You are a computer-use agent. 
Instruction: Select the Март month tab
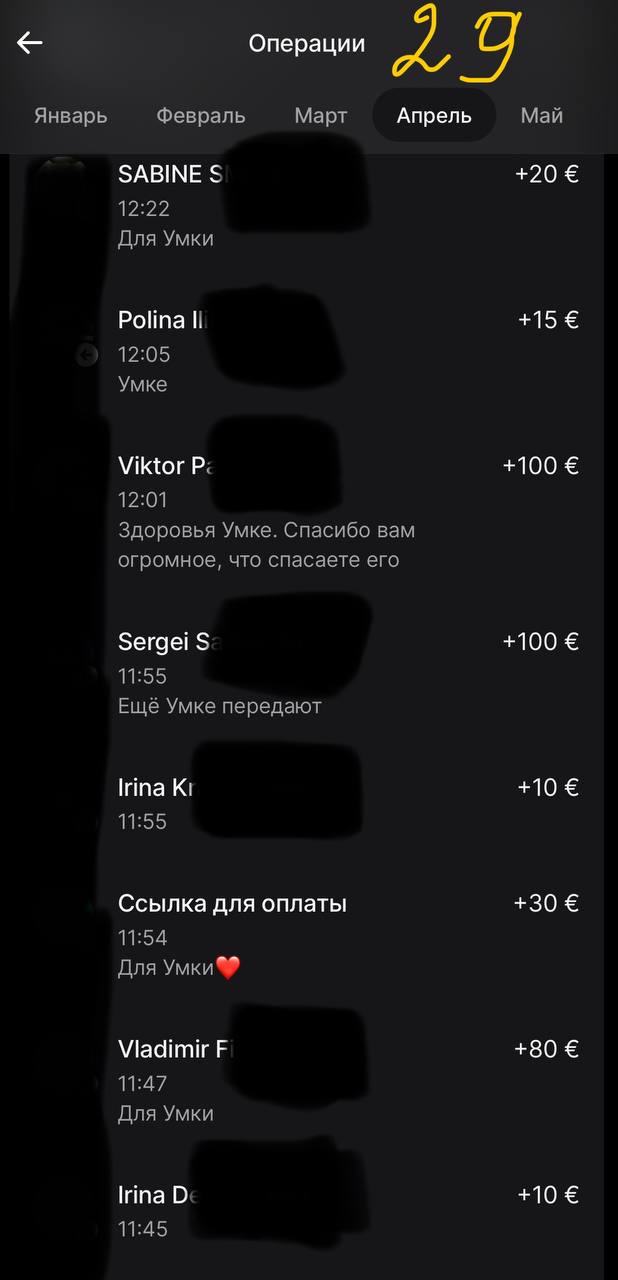(x=321, y=116)
